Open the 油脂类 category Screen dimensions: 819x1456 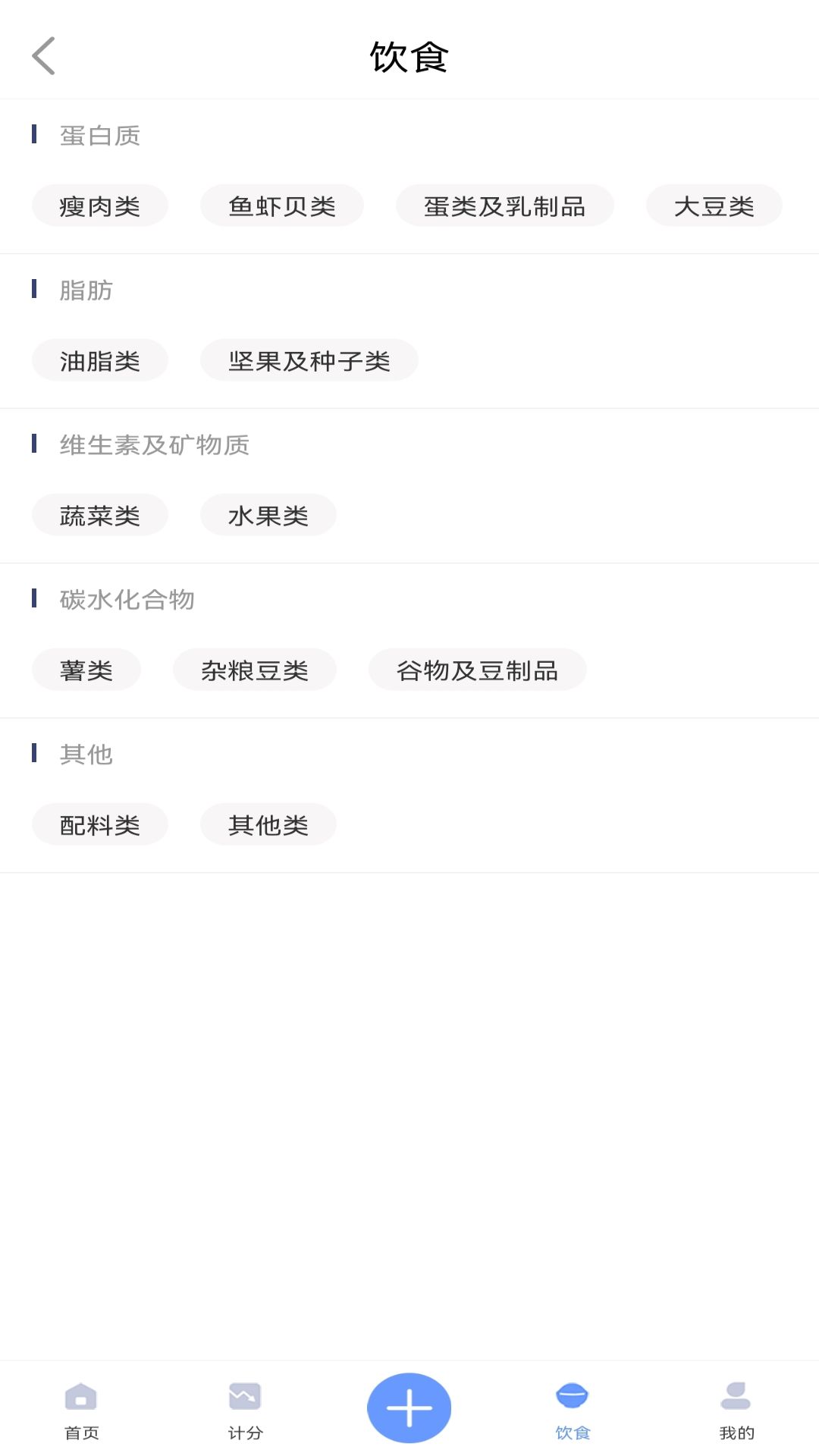pos(100,360)
